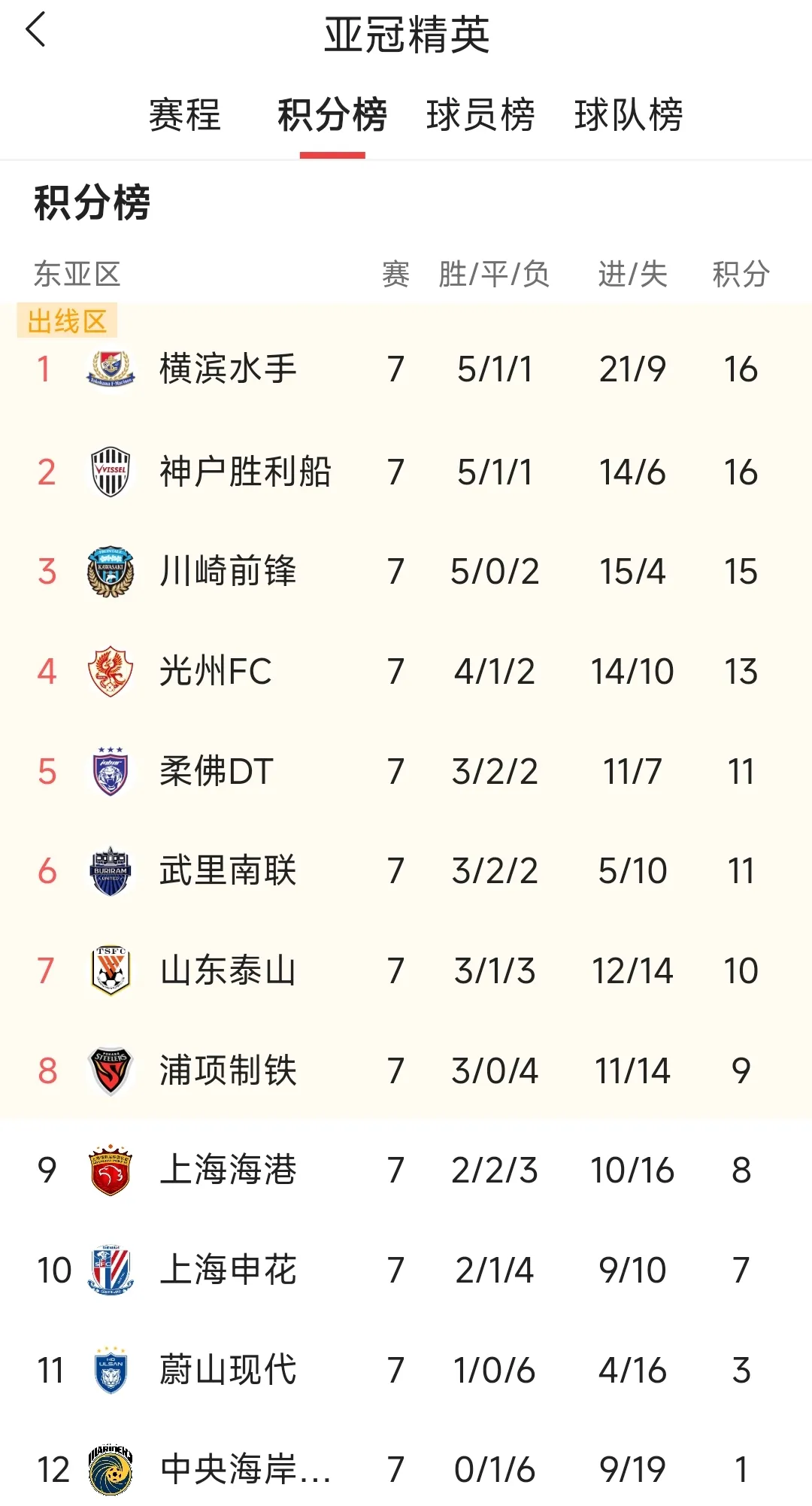Go back using the top-left arrow
The image size is (812, 1506).
coord(36,30)
